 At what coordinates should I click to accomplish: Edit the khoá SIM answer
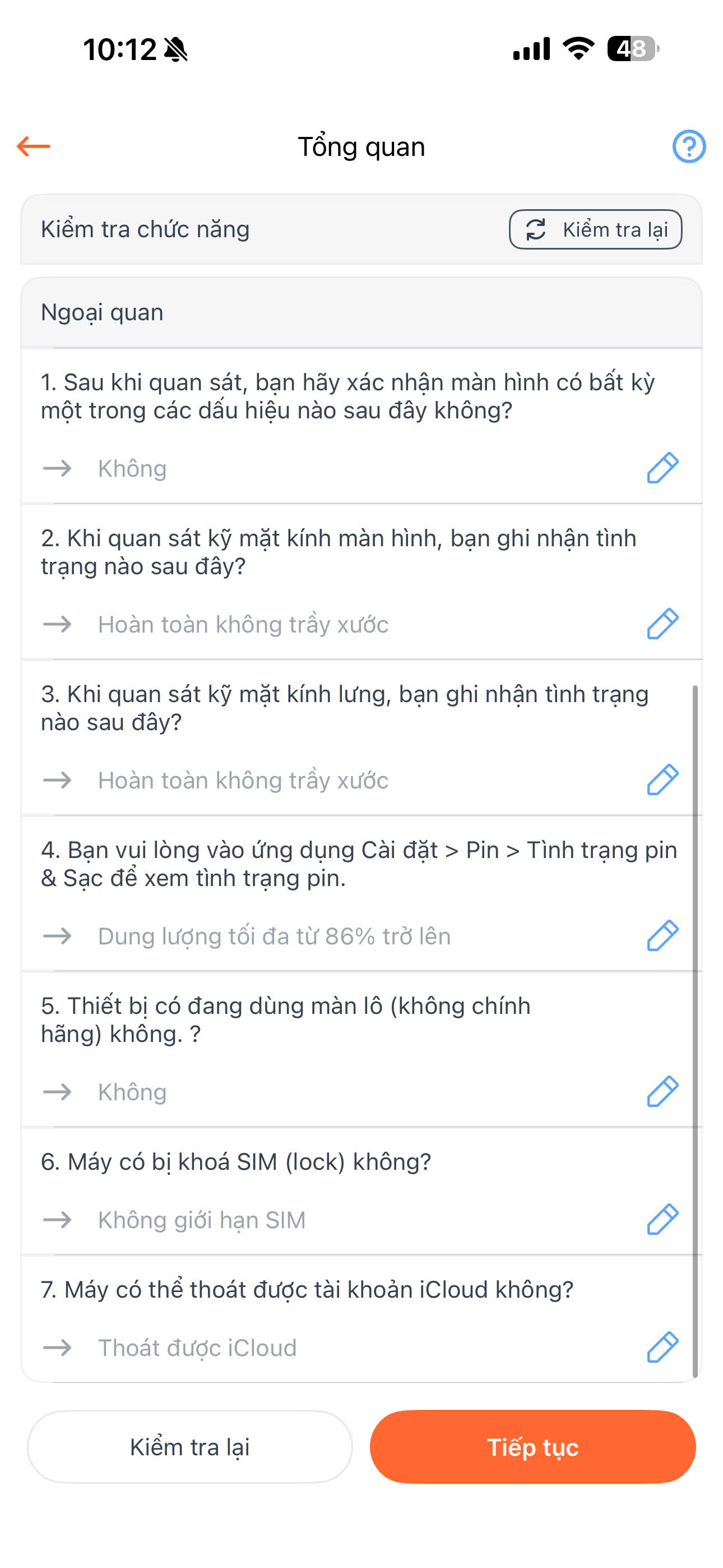point(662,1219)
